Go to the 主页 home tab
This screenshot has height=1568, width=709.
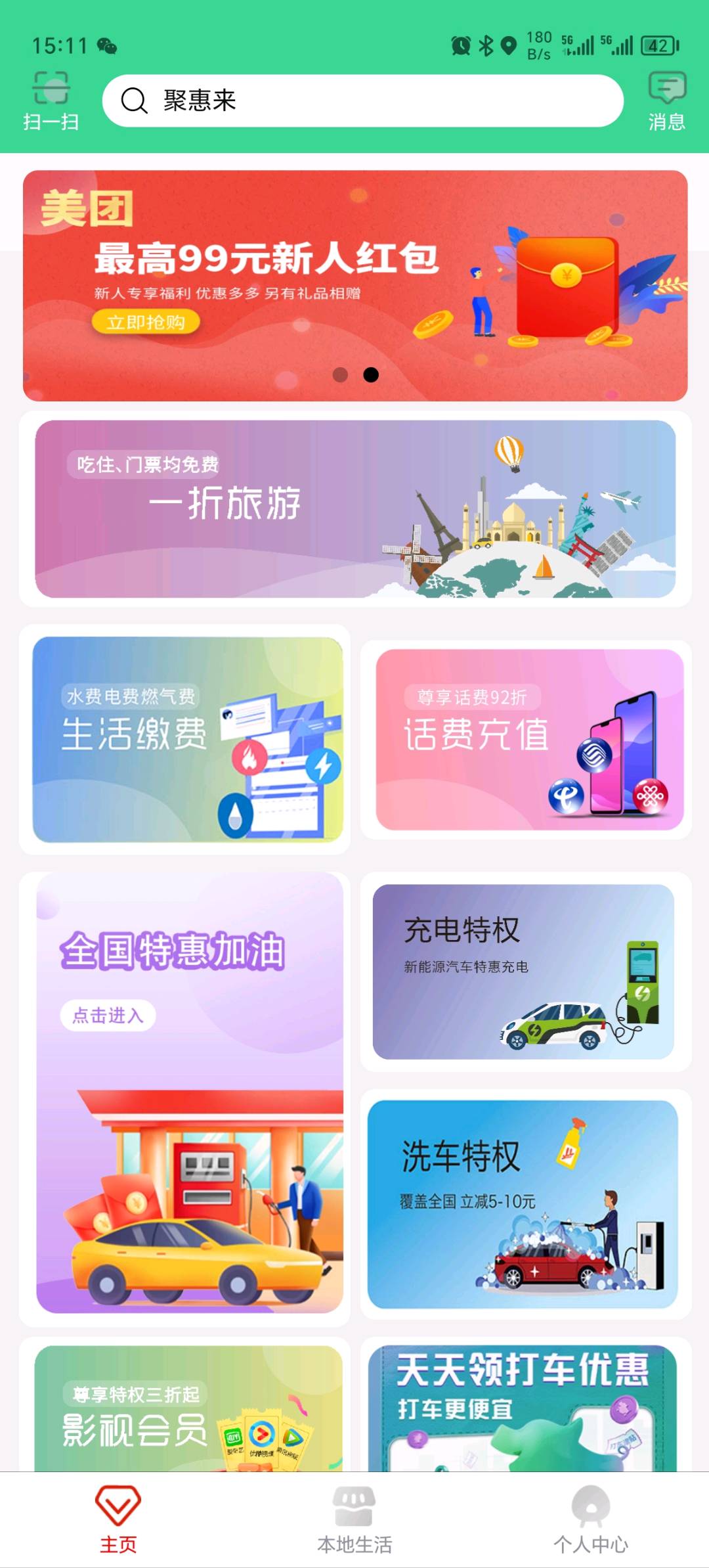(x=118, y=1519)
